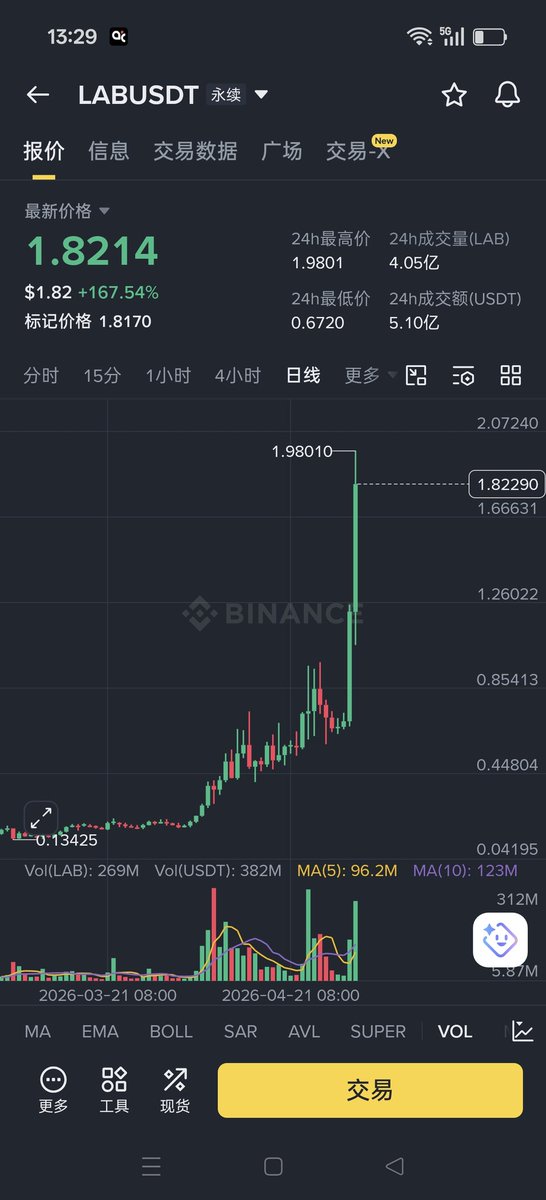Open the 广场 tab
The height and width of the screenshot is (1200, 546).
[x=281, y=151]
